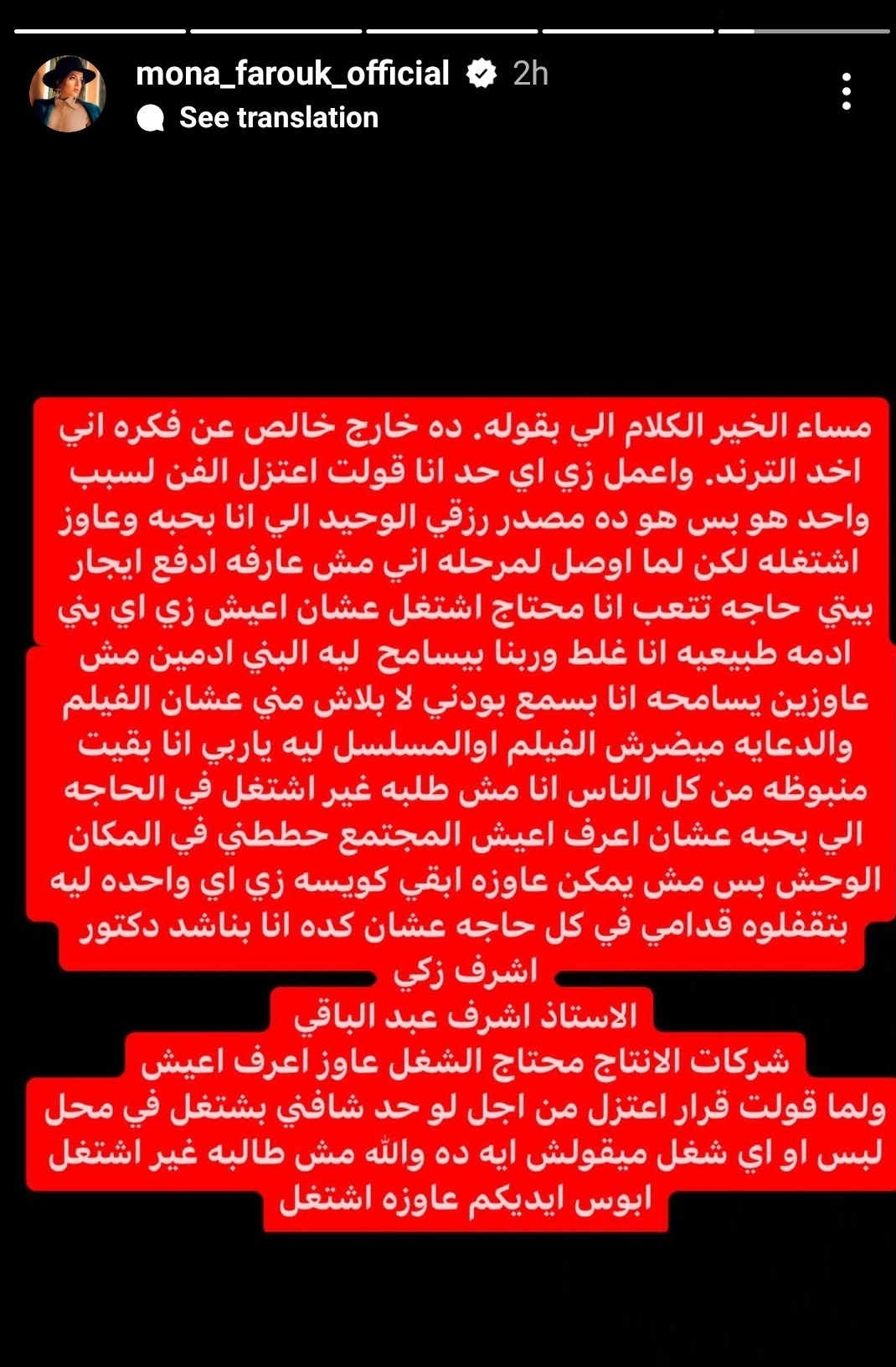Viewport: 896px width, 1367px height.
Task: Open profile via mona_farouk_official username
Action: point(292,74)
